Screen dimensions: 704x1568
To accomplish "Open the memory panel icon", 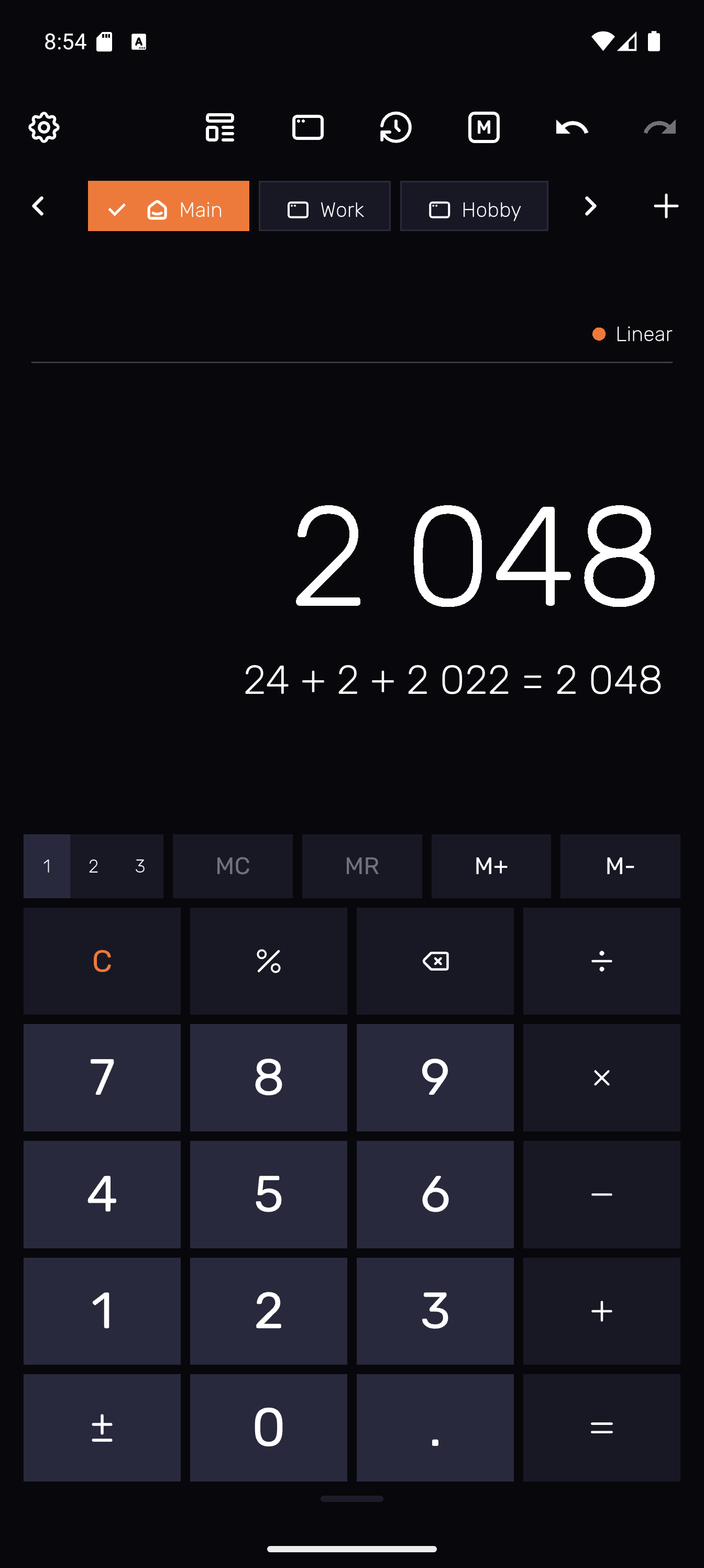I will (x=483, y=127).
